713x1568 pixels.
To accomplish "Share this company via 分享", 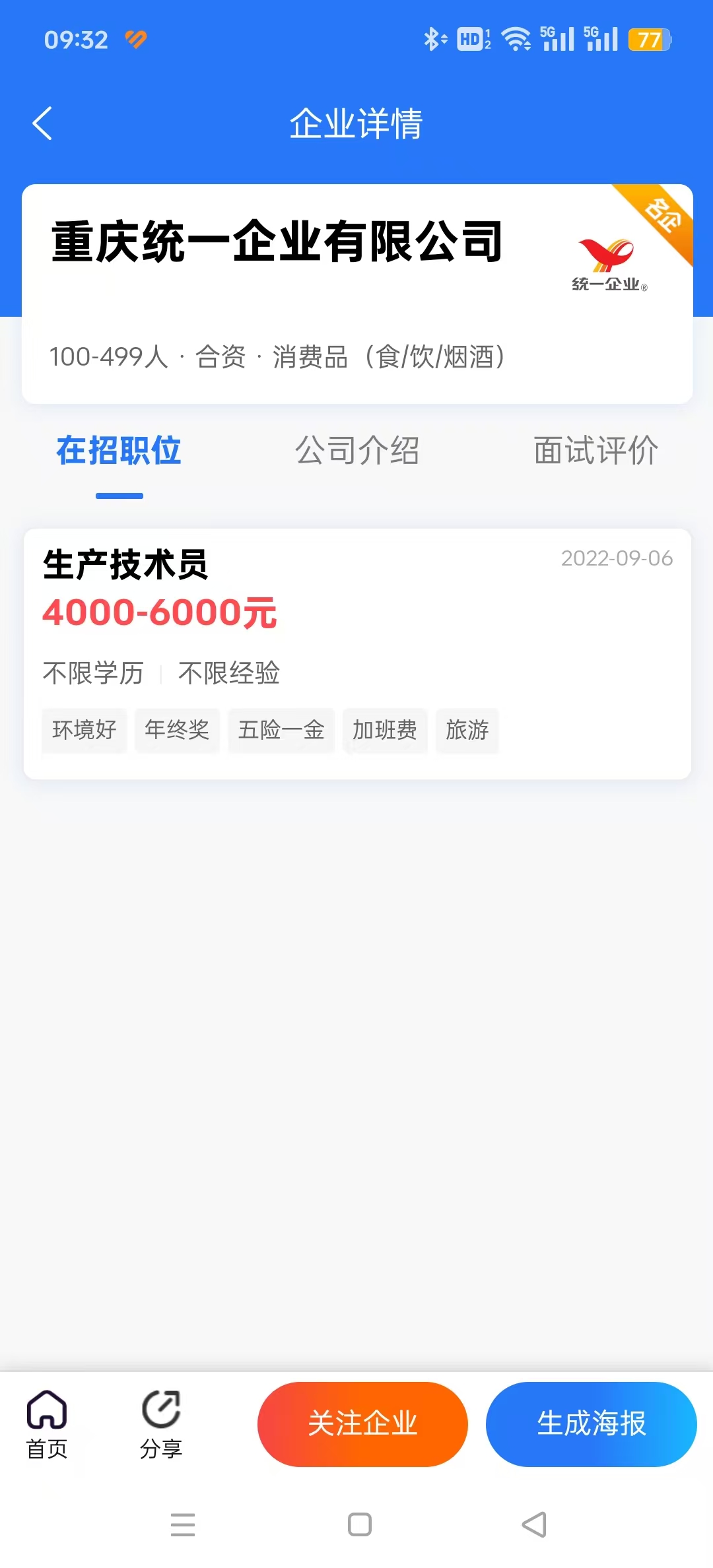I will [x=161, y=1423].
